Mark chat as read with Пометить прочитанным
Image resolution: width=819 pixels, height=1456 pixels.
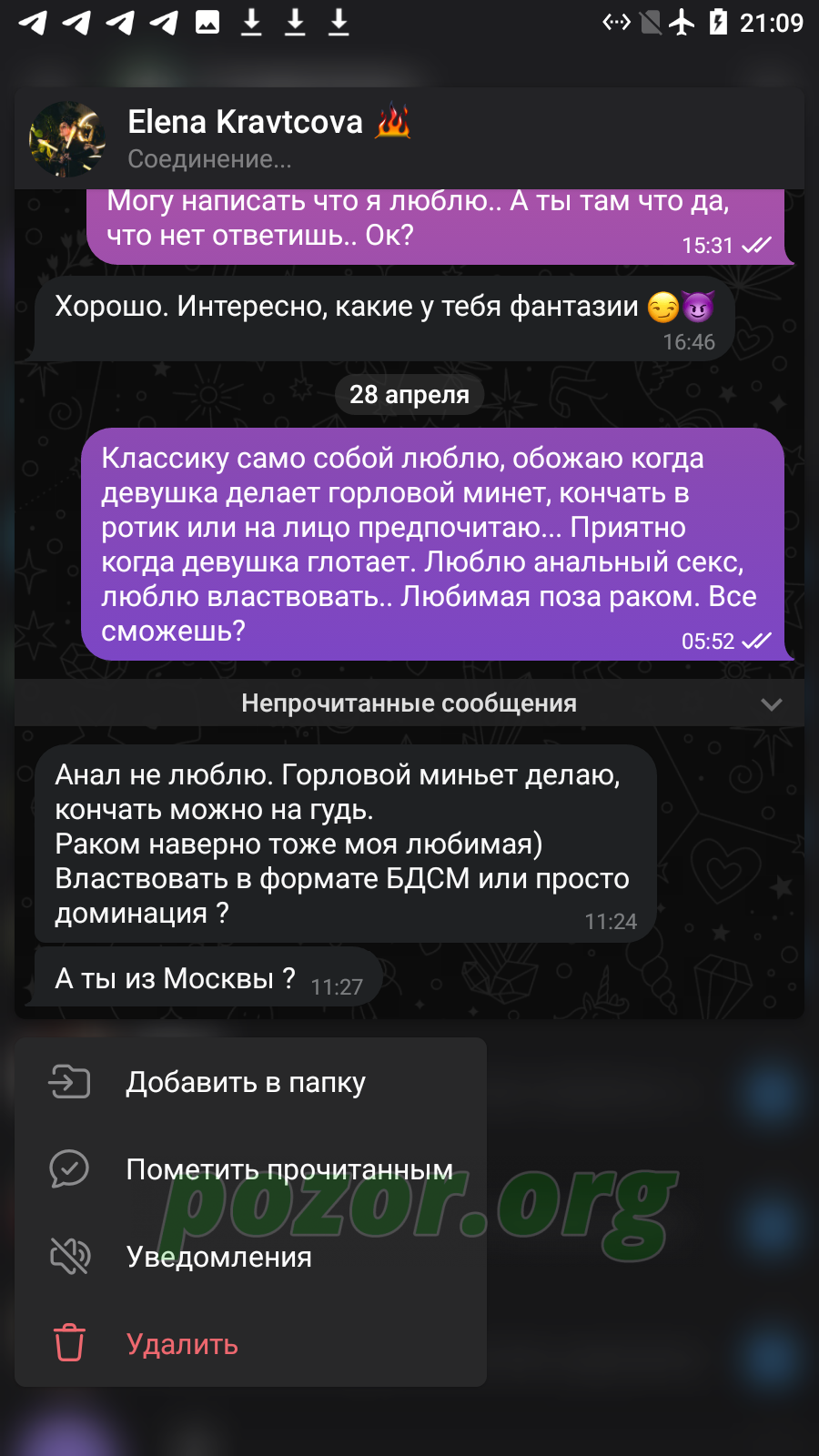[x=250, y=1169]
